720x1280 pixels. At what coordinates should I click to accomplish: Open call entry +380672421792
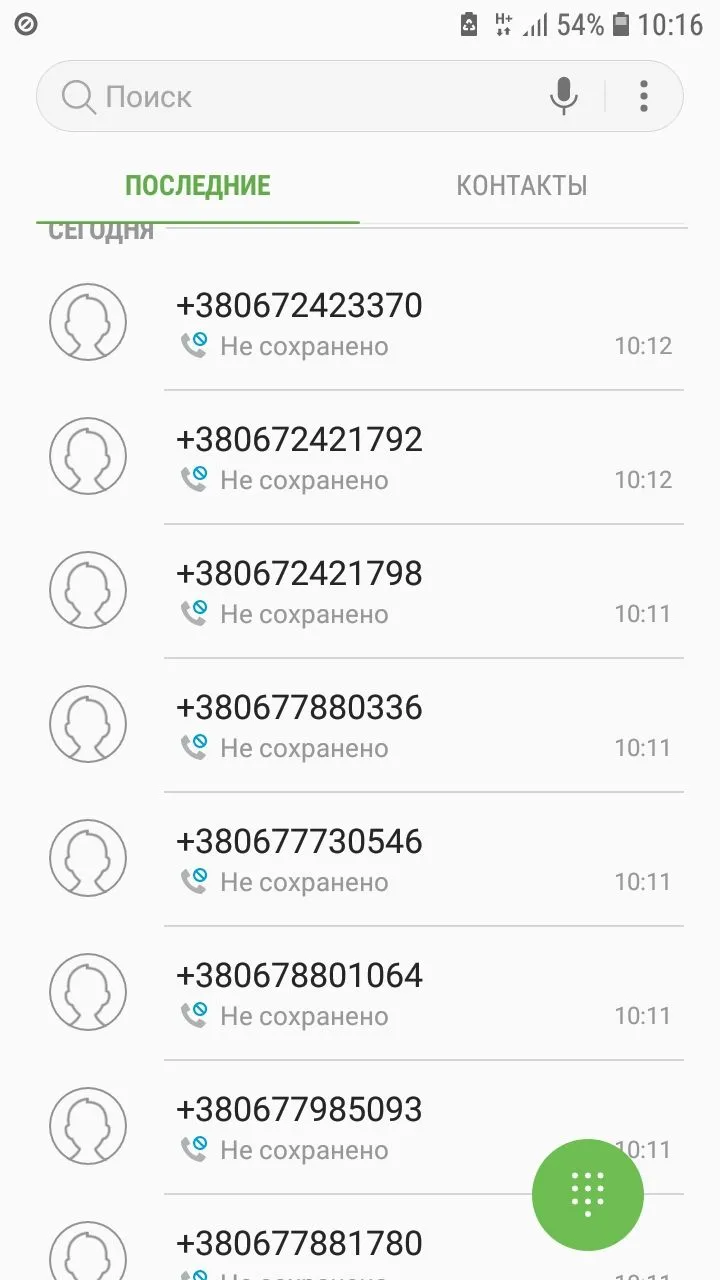point(400,458)
